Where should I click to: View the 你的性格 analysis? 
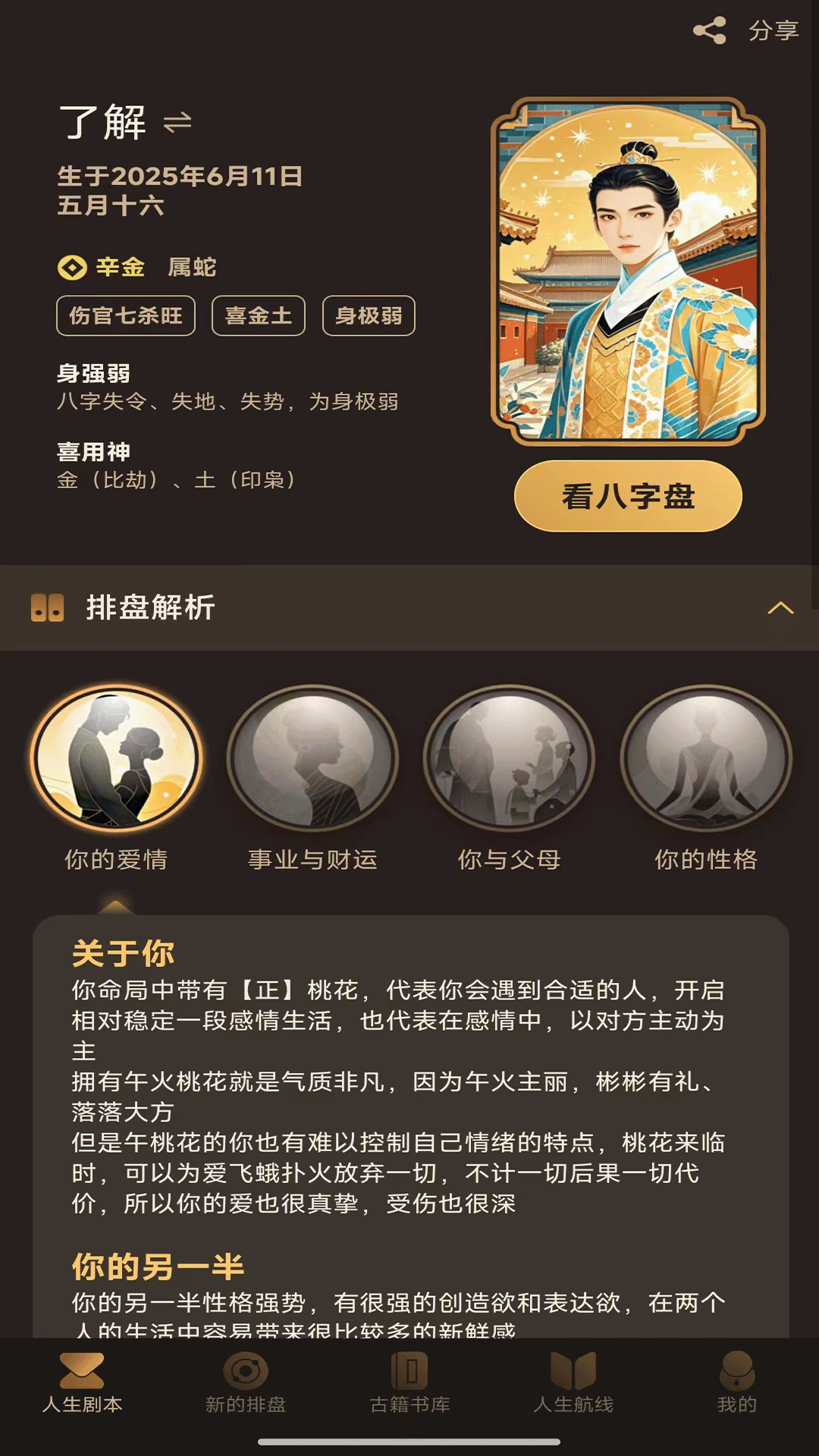click(x=706, y=759)
